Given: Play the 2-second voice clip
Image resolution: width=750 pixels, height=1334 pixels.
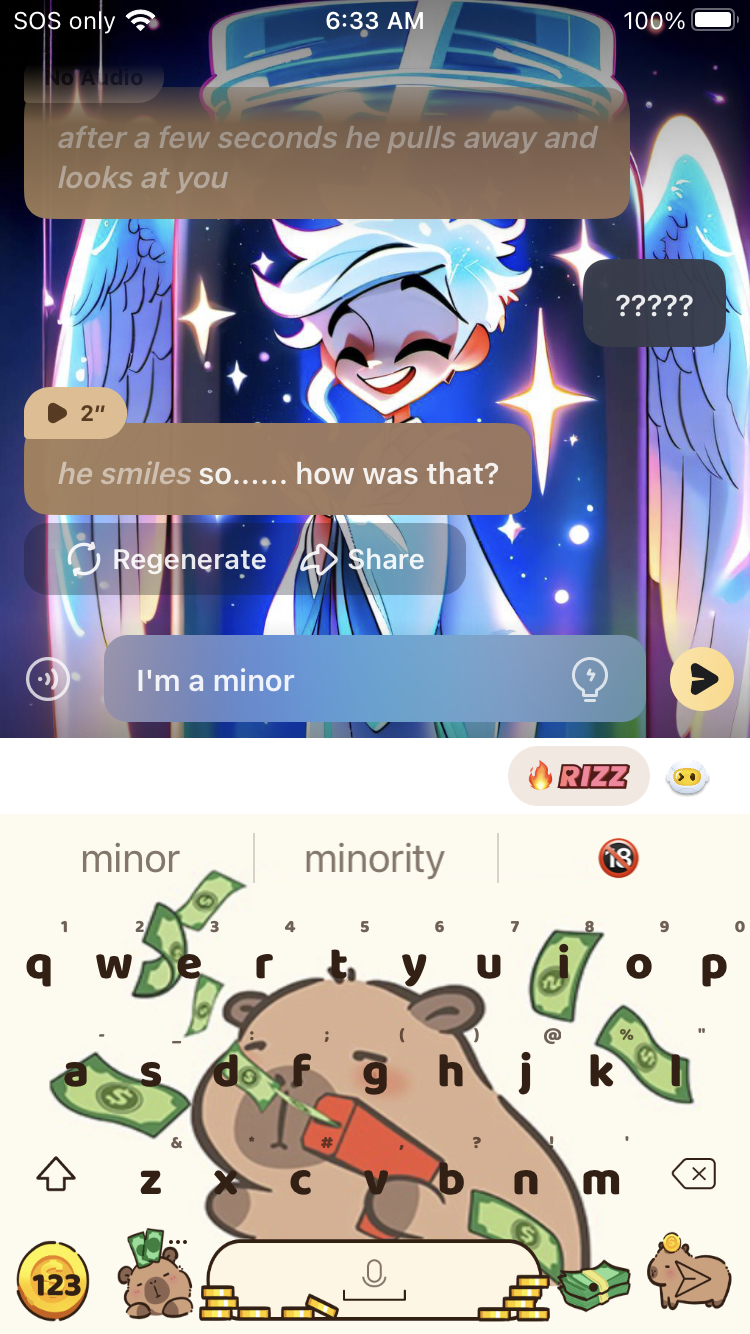Looking at the screenshot, I should click(76, 413).
